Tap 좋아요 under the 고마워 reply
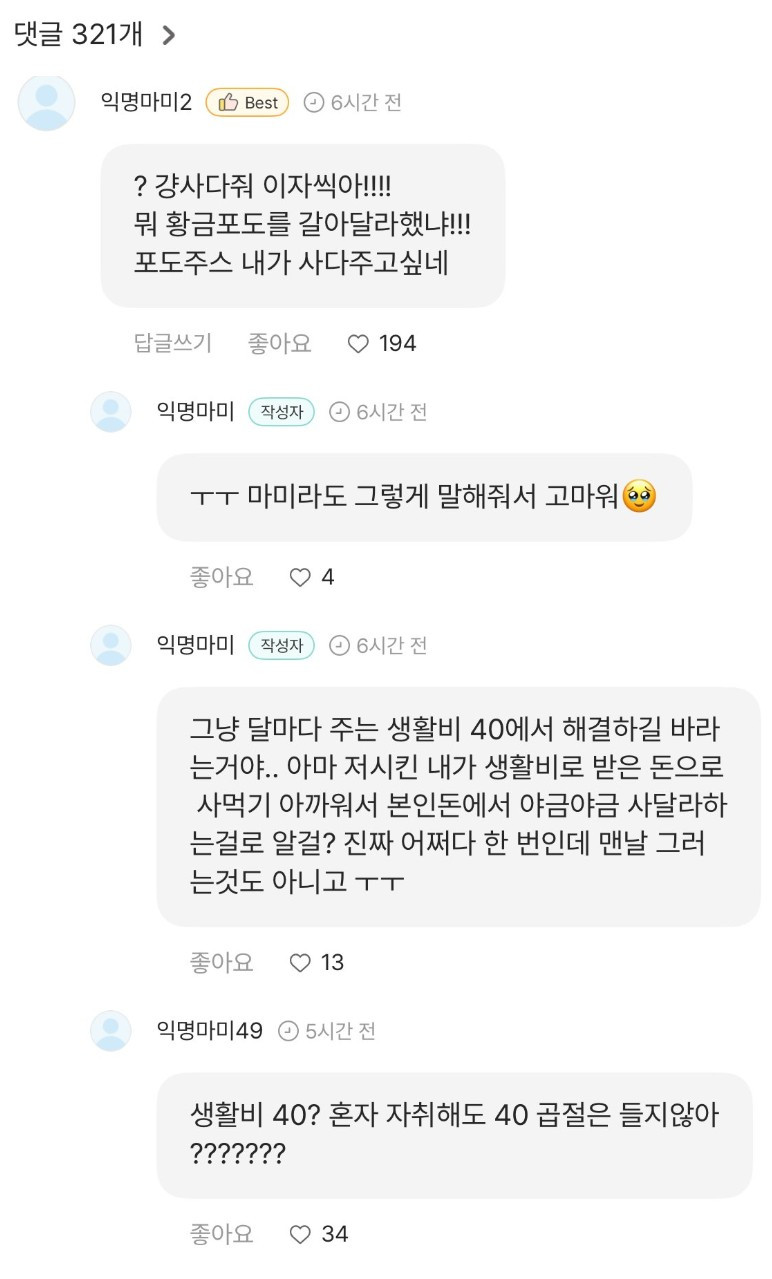The height and width of the screenshot is (1279, 772). (x=221, y=577)
